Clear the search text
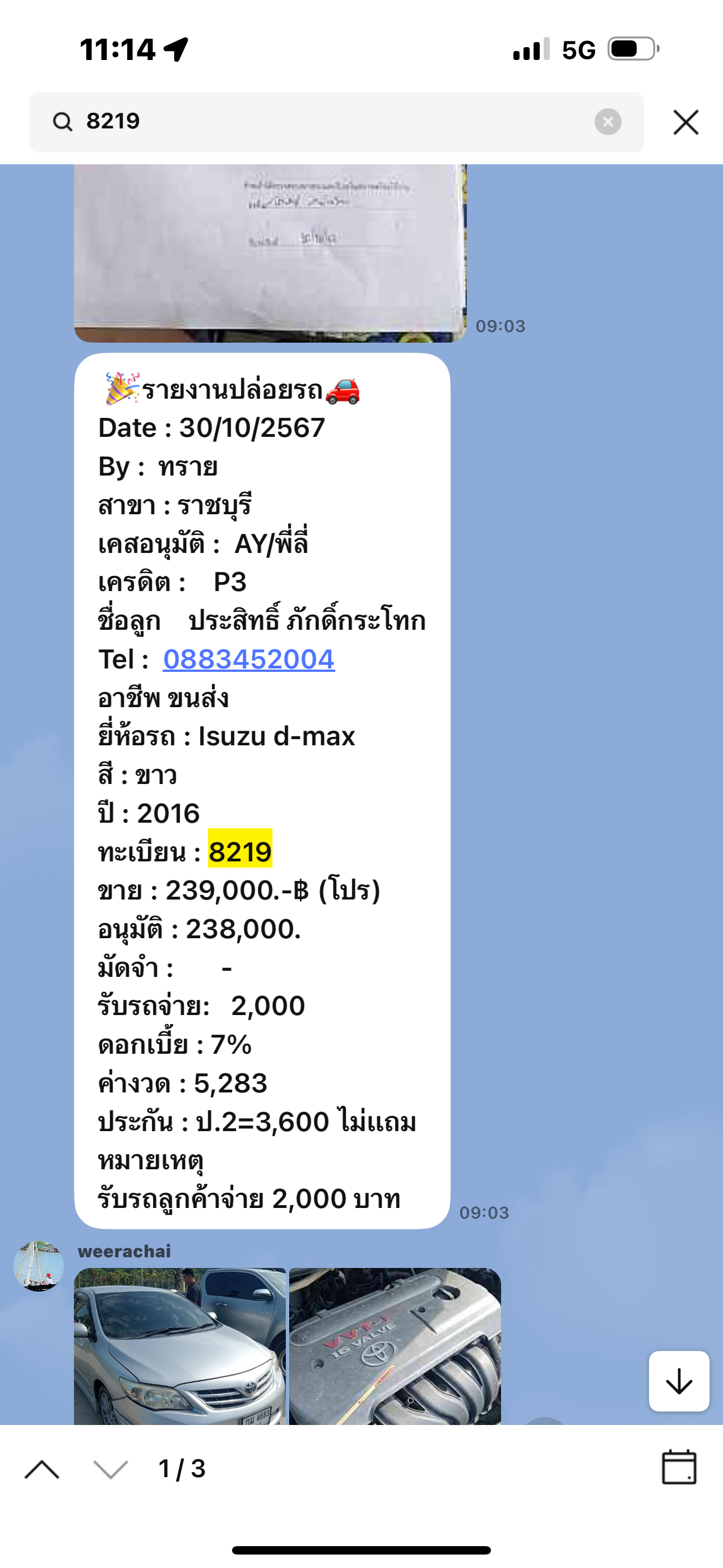723x1568 pixels. click(608, 122)
